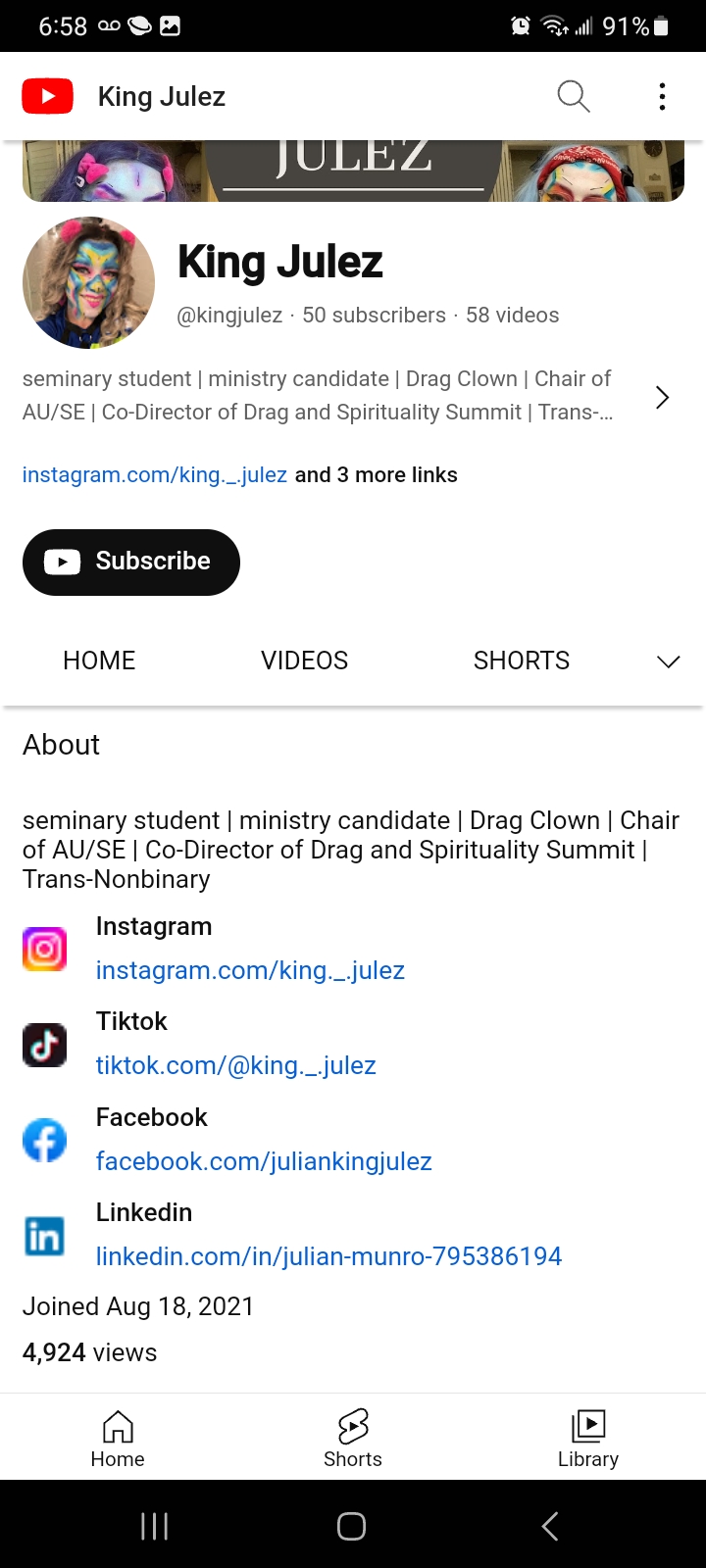This screenshot has width=706, height=1568.
Task: Tap the system back button
Action: 550,1526
